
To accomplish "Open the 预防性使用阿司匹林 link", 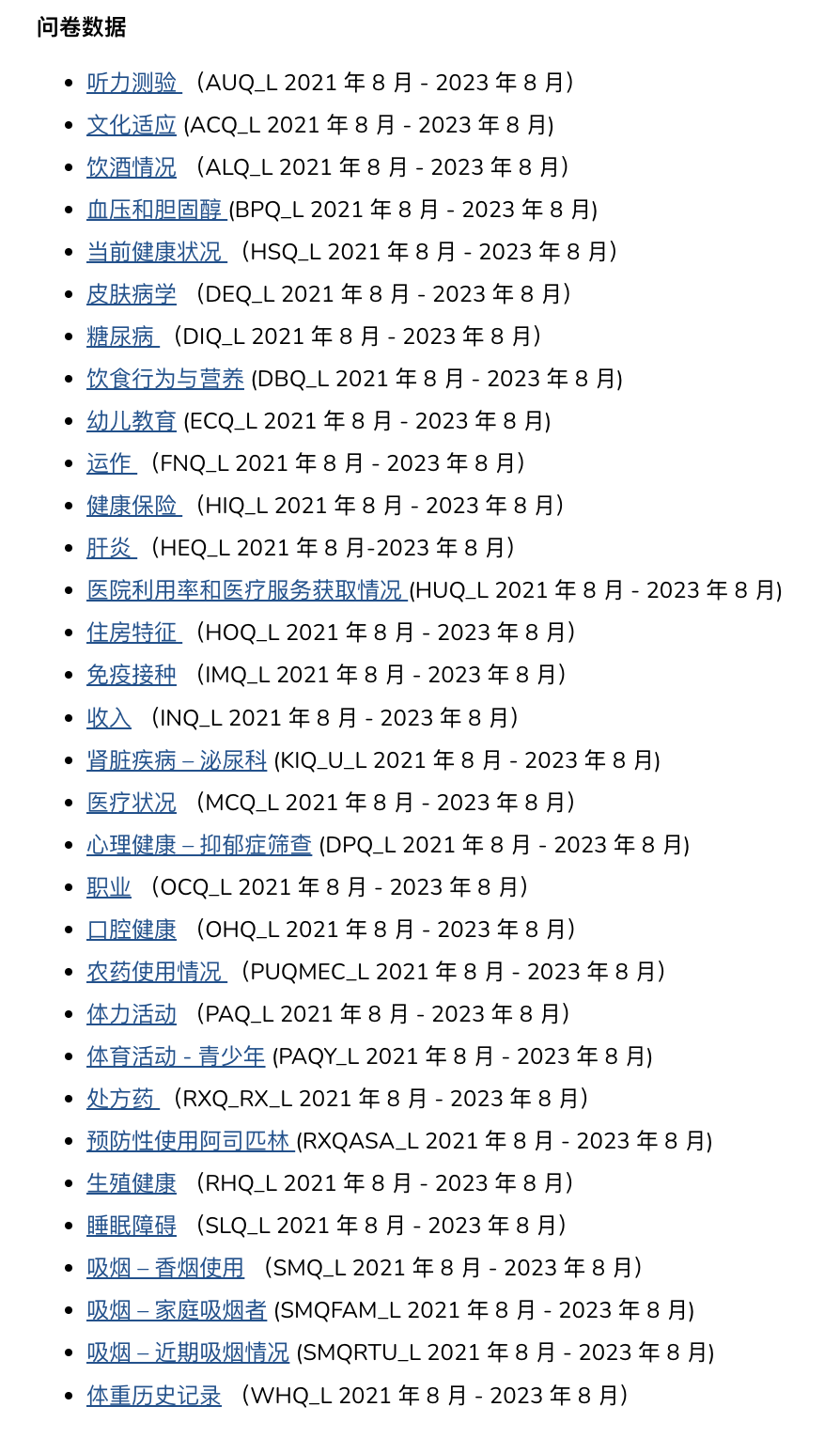I will 191,1141.
